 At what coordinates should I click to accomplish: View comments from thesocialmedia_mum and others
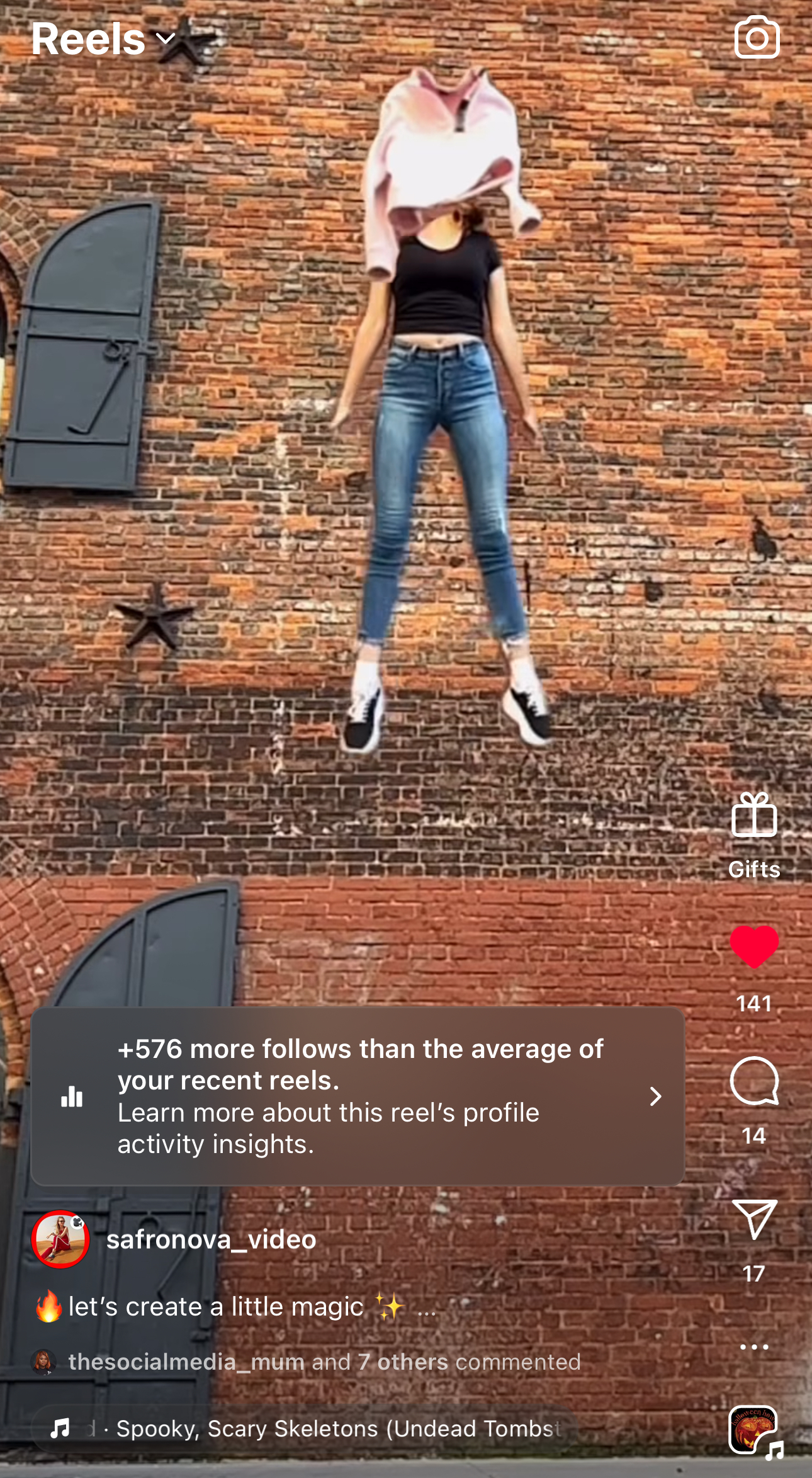tap(324, 1361)
